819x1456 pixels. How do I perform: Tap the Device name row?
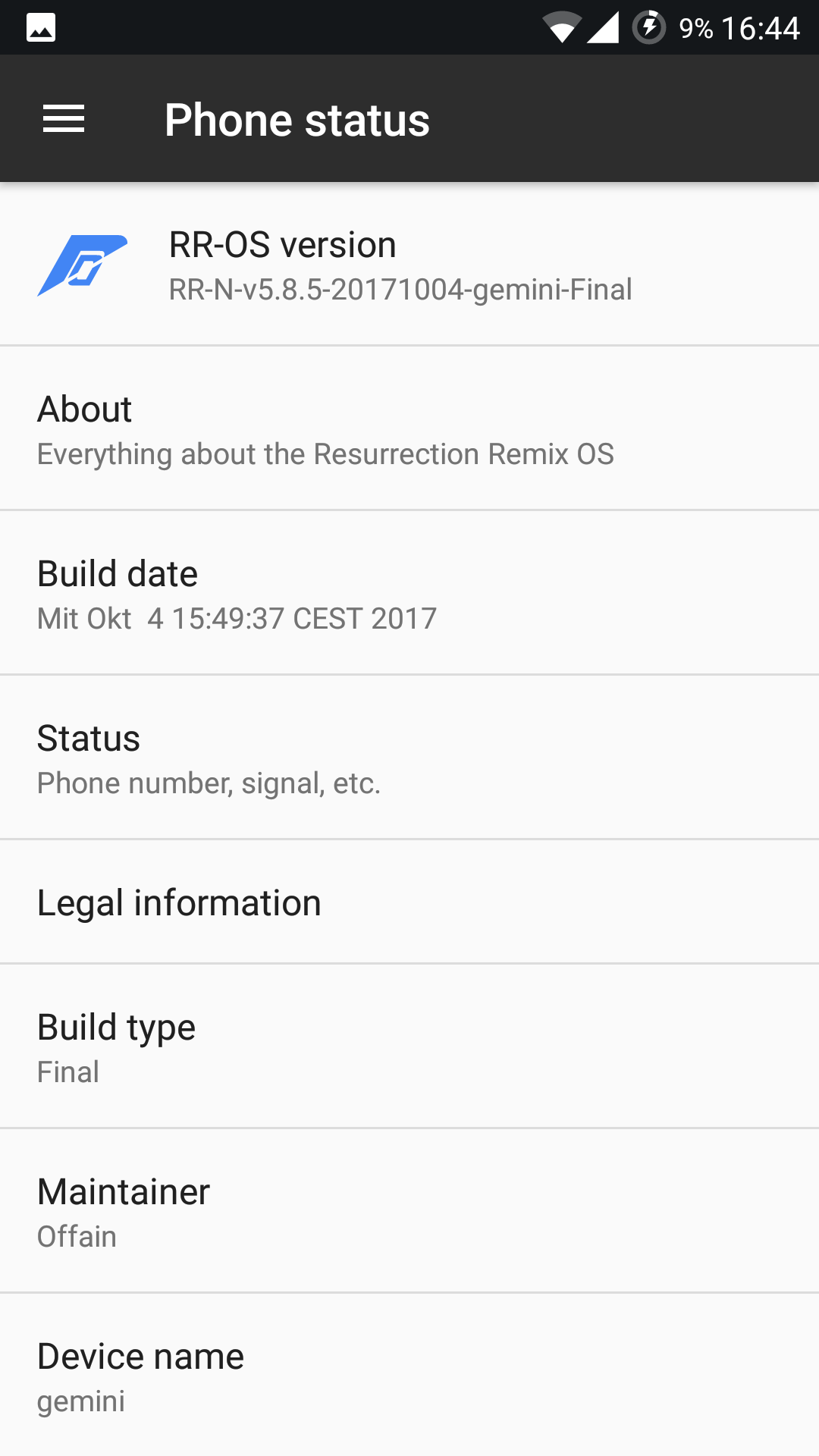coord(409,1375)
